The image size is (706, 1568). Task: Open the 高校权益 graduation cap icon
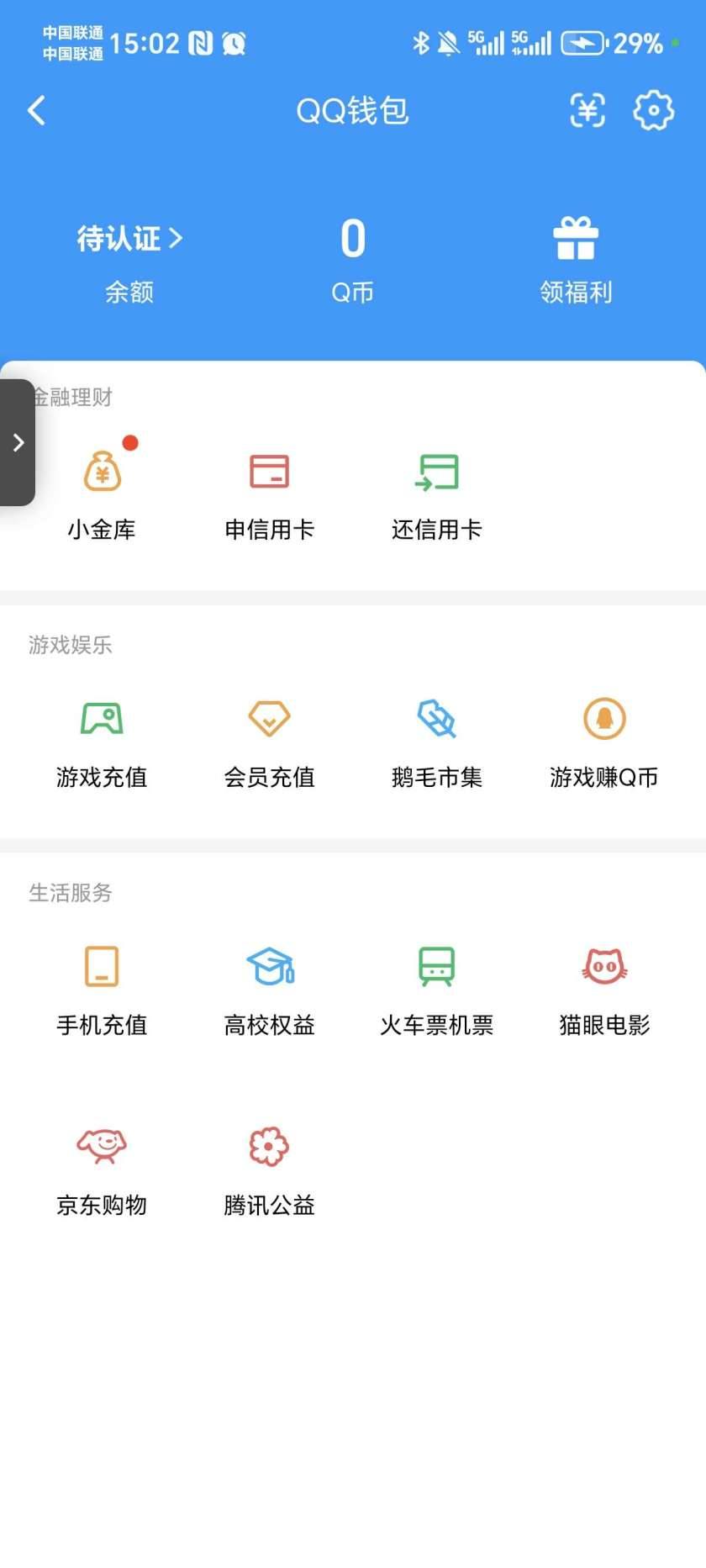269,966
